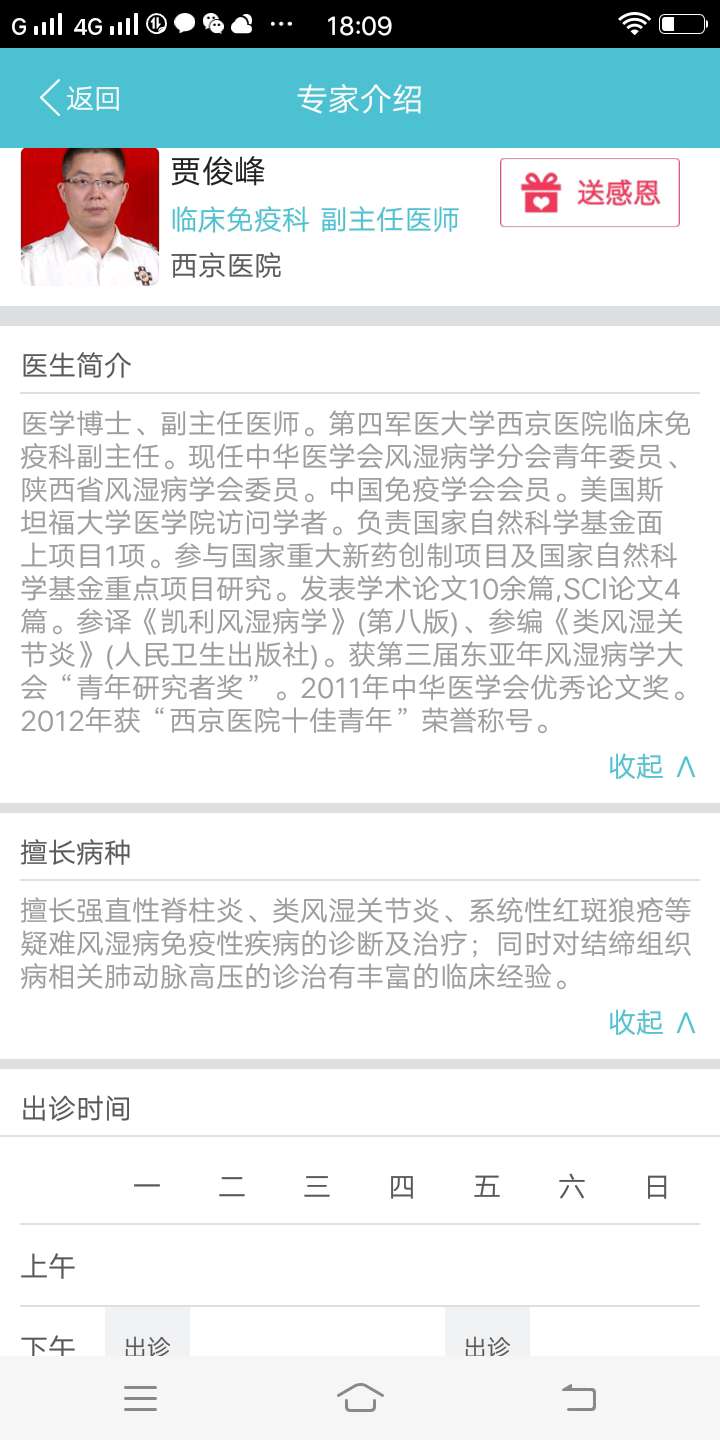The height and width of the screenshot is (1440, 720).
Task: Tap the system back key
Action: pyautogui.click(x=578, y=1398)
